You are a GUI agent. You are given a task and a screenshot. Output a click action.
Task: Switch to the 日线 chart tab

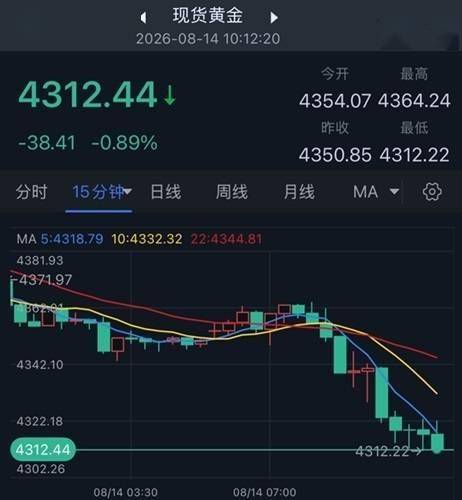[x=166, y=192]
